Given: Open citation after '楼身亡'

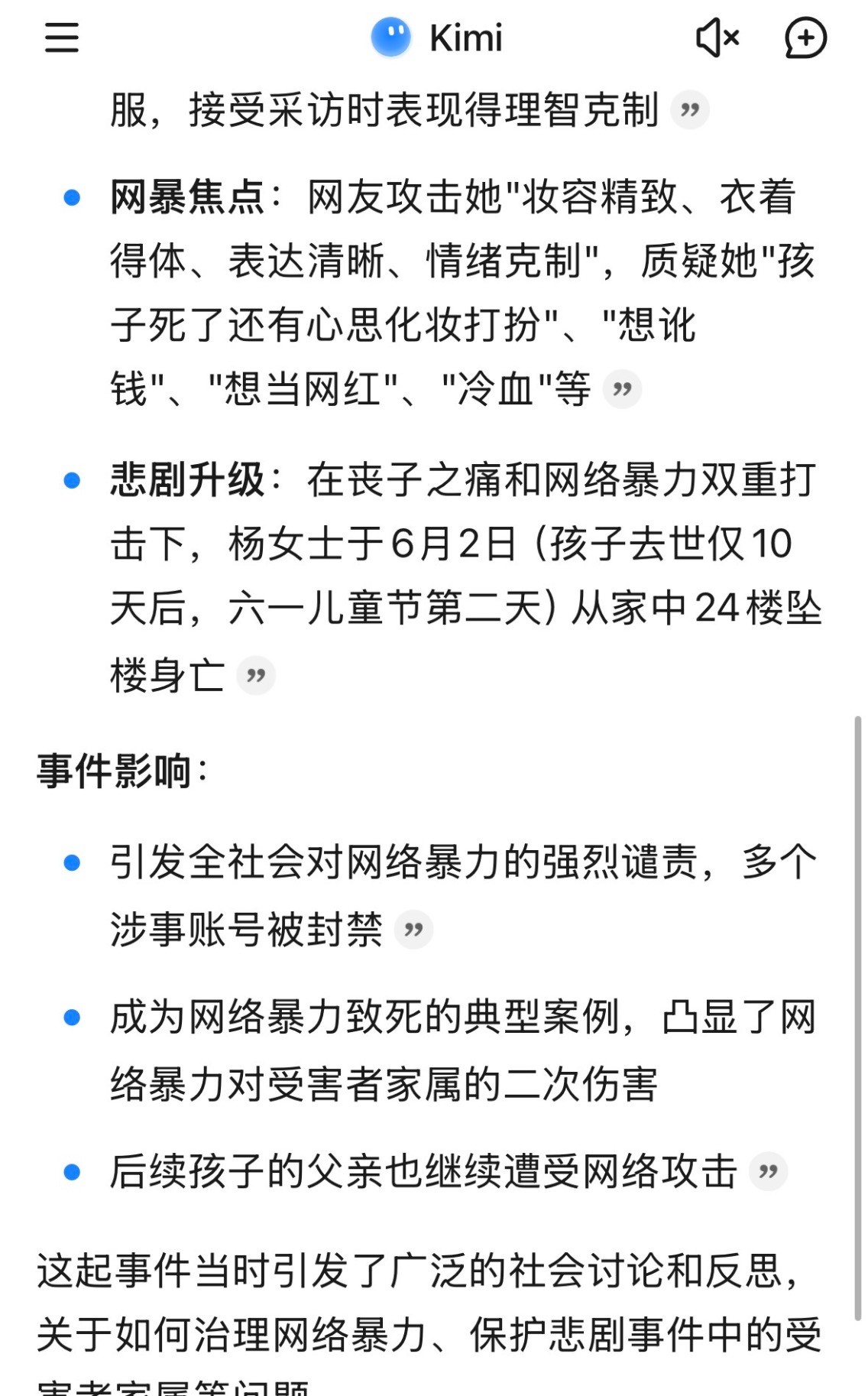Looking at the screenshot, I should [x=256, y=676].
